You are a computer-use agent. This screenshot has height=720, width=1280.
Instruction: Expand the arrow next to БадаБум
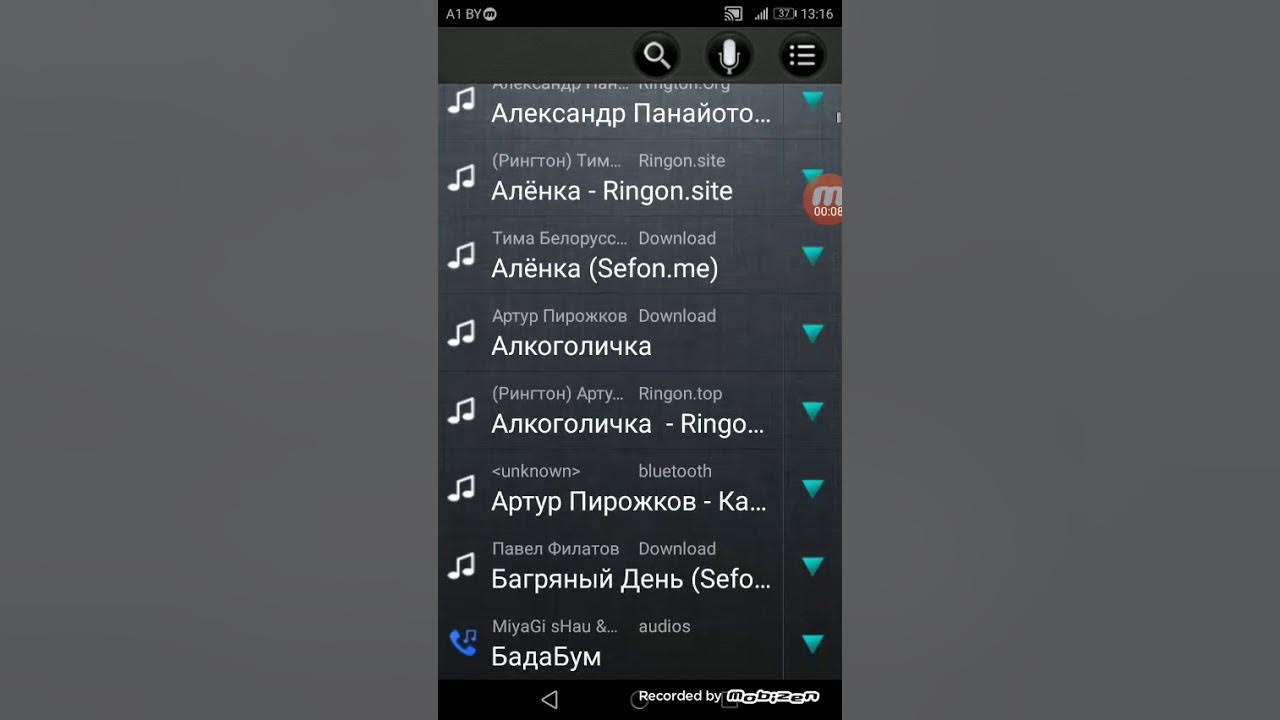812,643
